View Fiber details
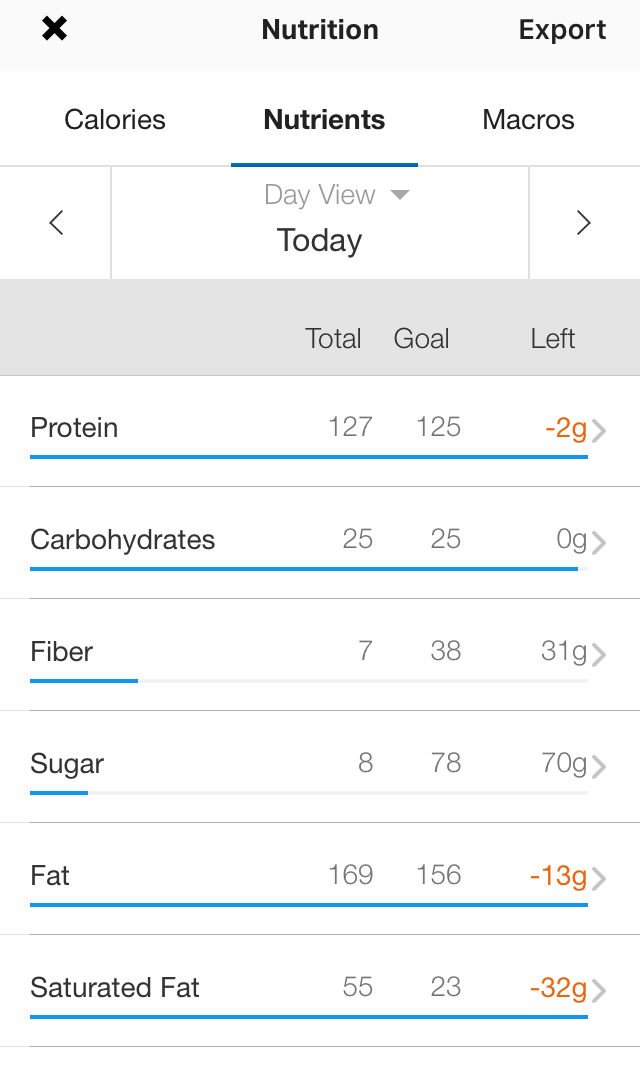640x1079 pixels. pyautogui.click(x=320, y=655)
